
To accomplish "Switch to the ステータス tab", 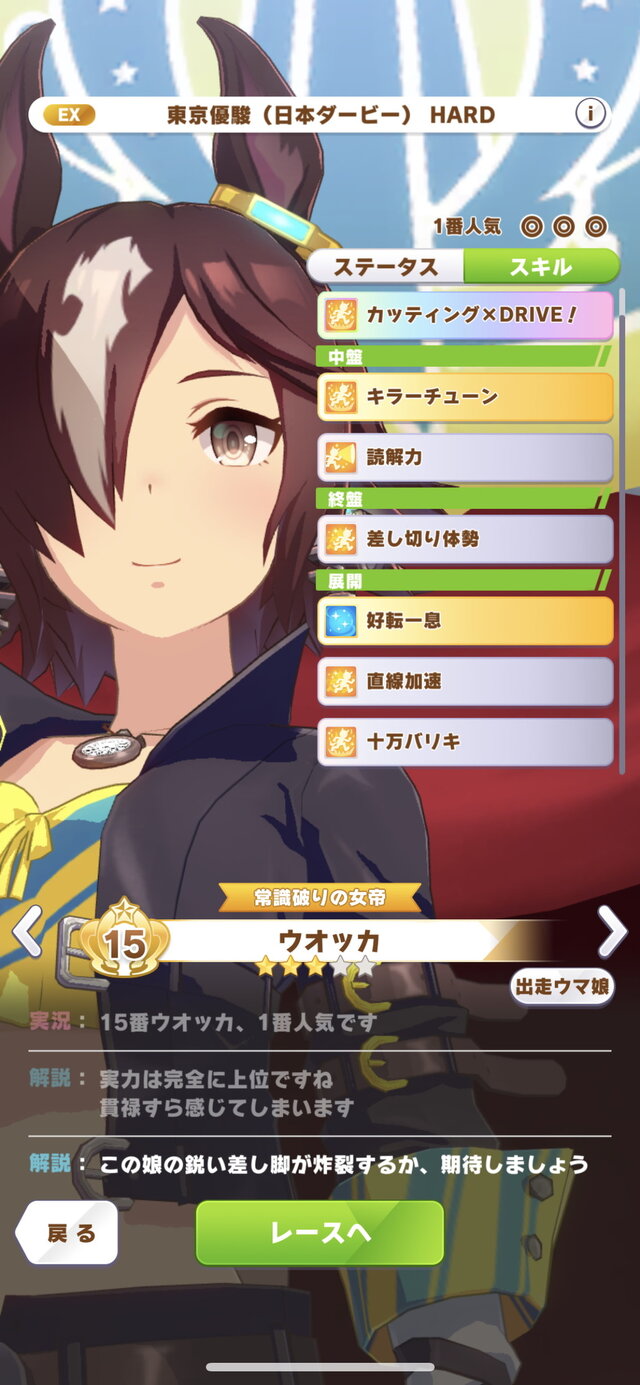I will pyautogui.click(x=386, y=267).
